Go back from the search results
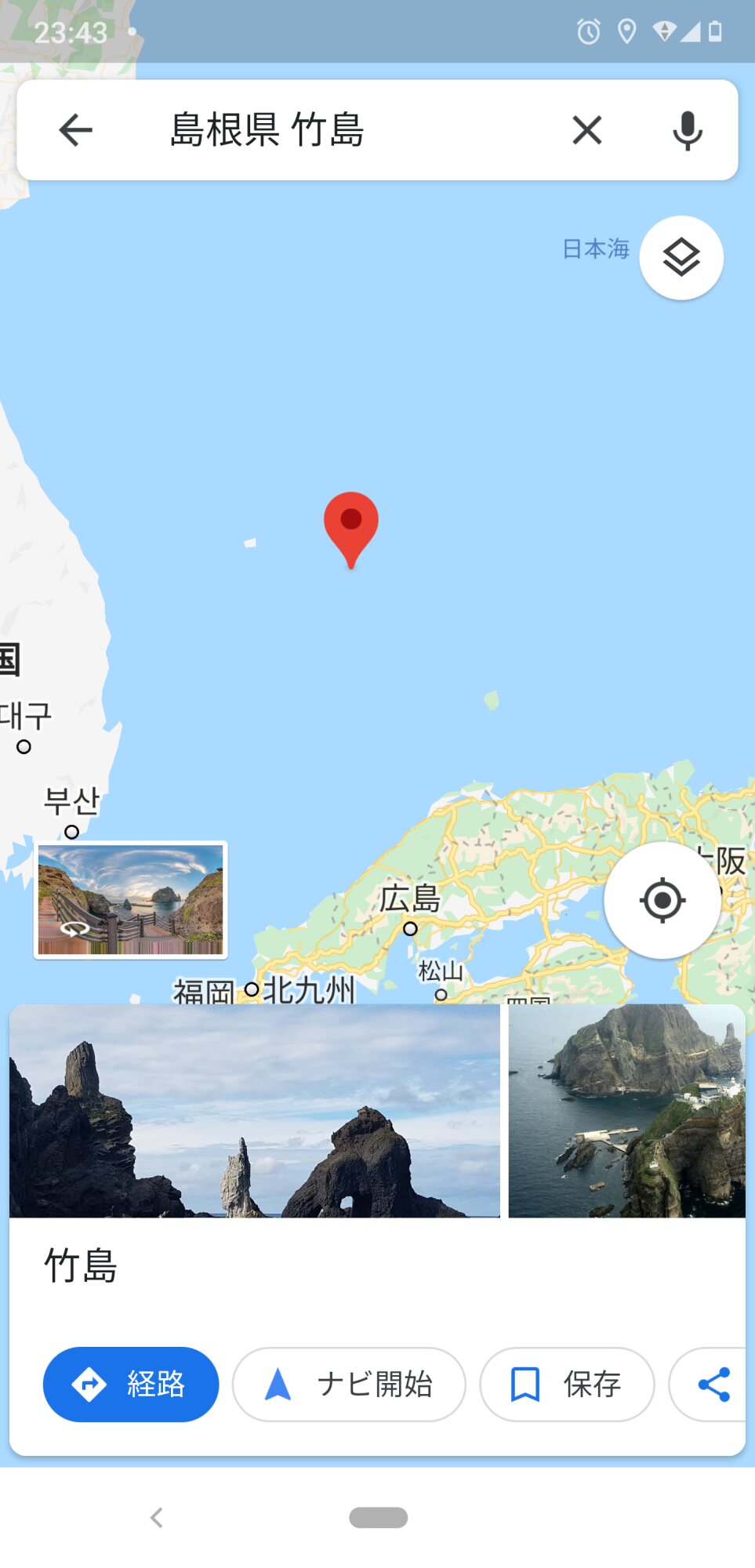Viewport: 755px width, 1568px height. point(76,130)
